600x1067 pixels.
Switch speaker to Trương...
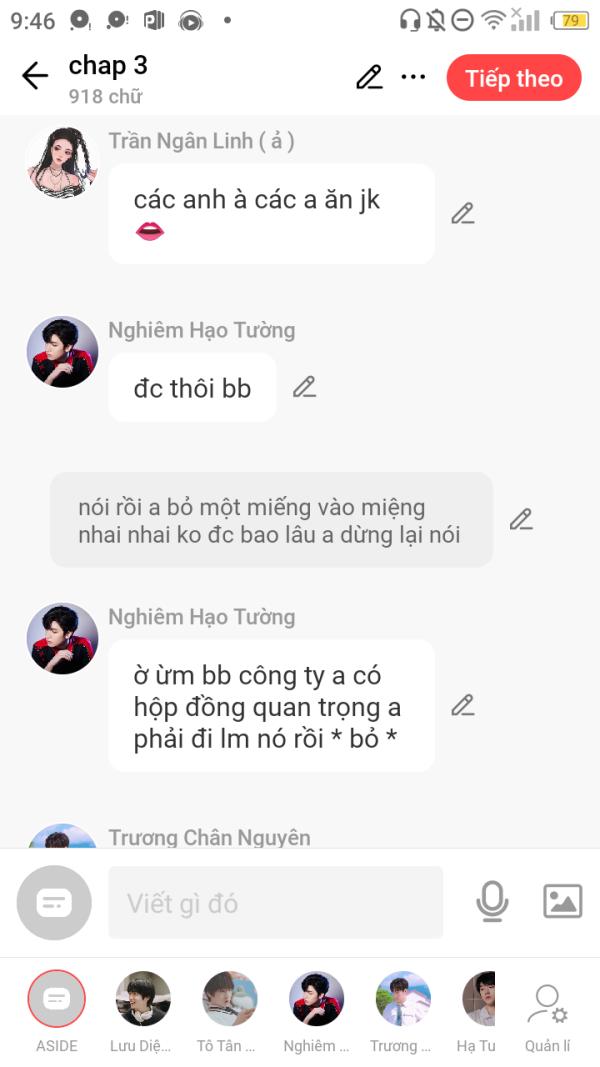click(403, 1011)
